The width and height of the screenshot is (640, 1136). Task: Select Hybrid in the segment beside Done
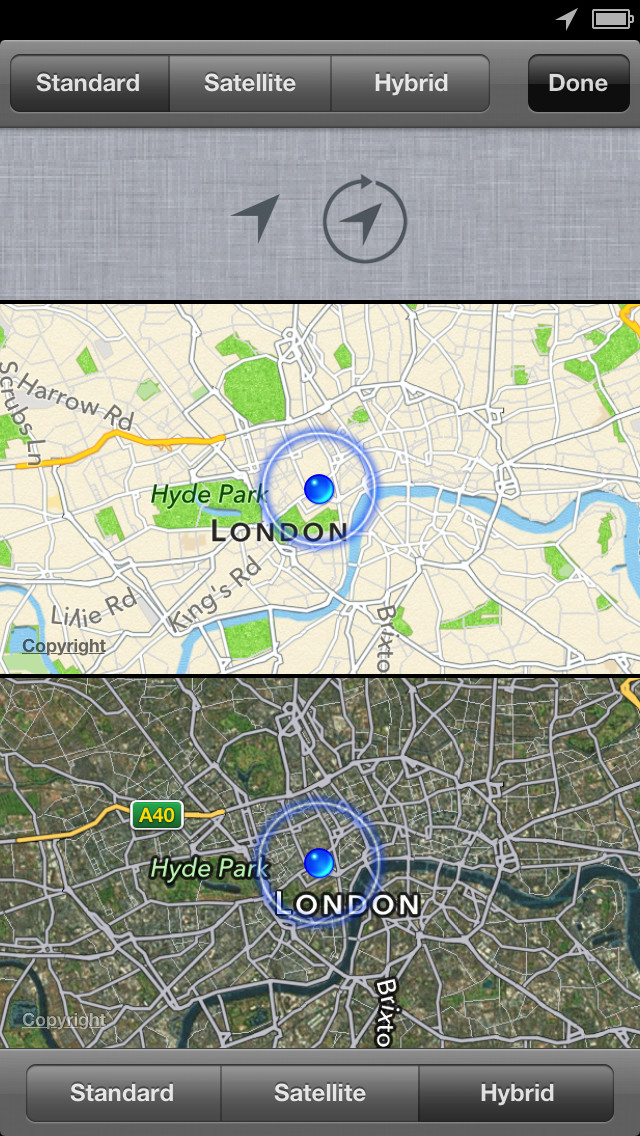coord(411,83)
